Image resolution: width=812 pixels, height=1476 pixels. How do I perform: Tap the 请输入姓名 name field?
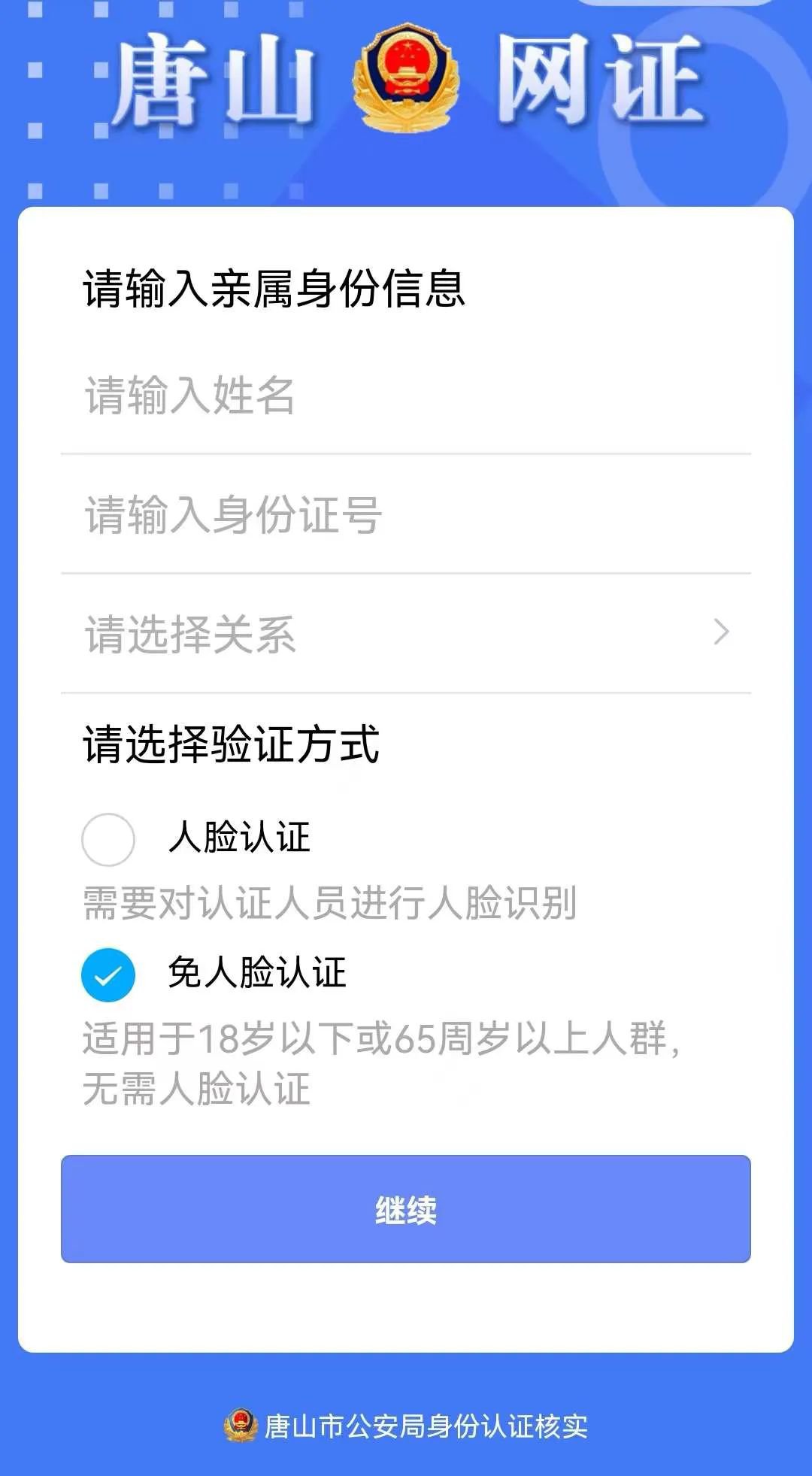[x=406, y=396]
